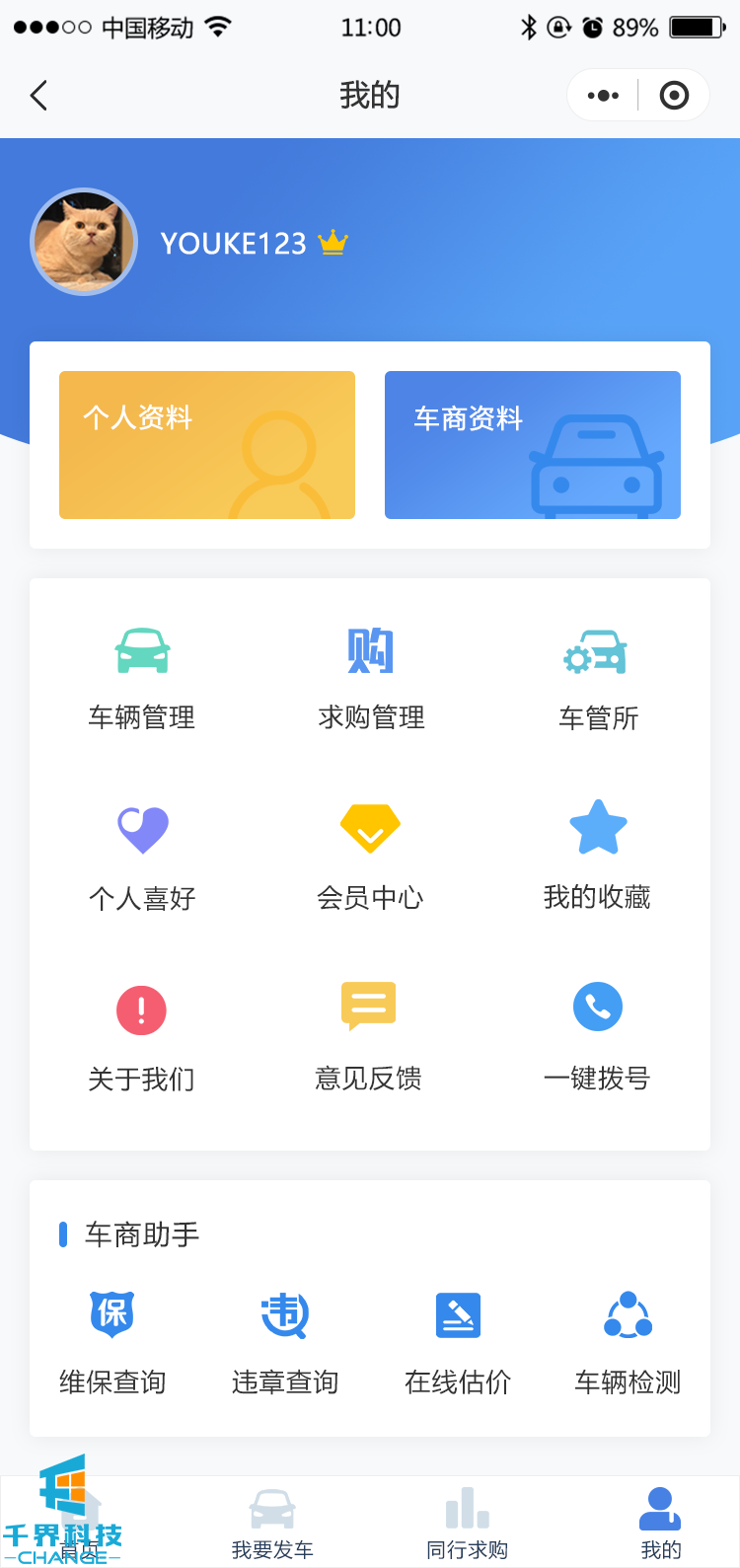Open 在线估价
Screen dimensions: 740x1568
coord(458,1340)
